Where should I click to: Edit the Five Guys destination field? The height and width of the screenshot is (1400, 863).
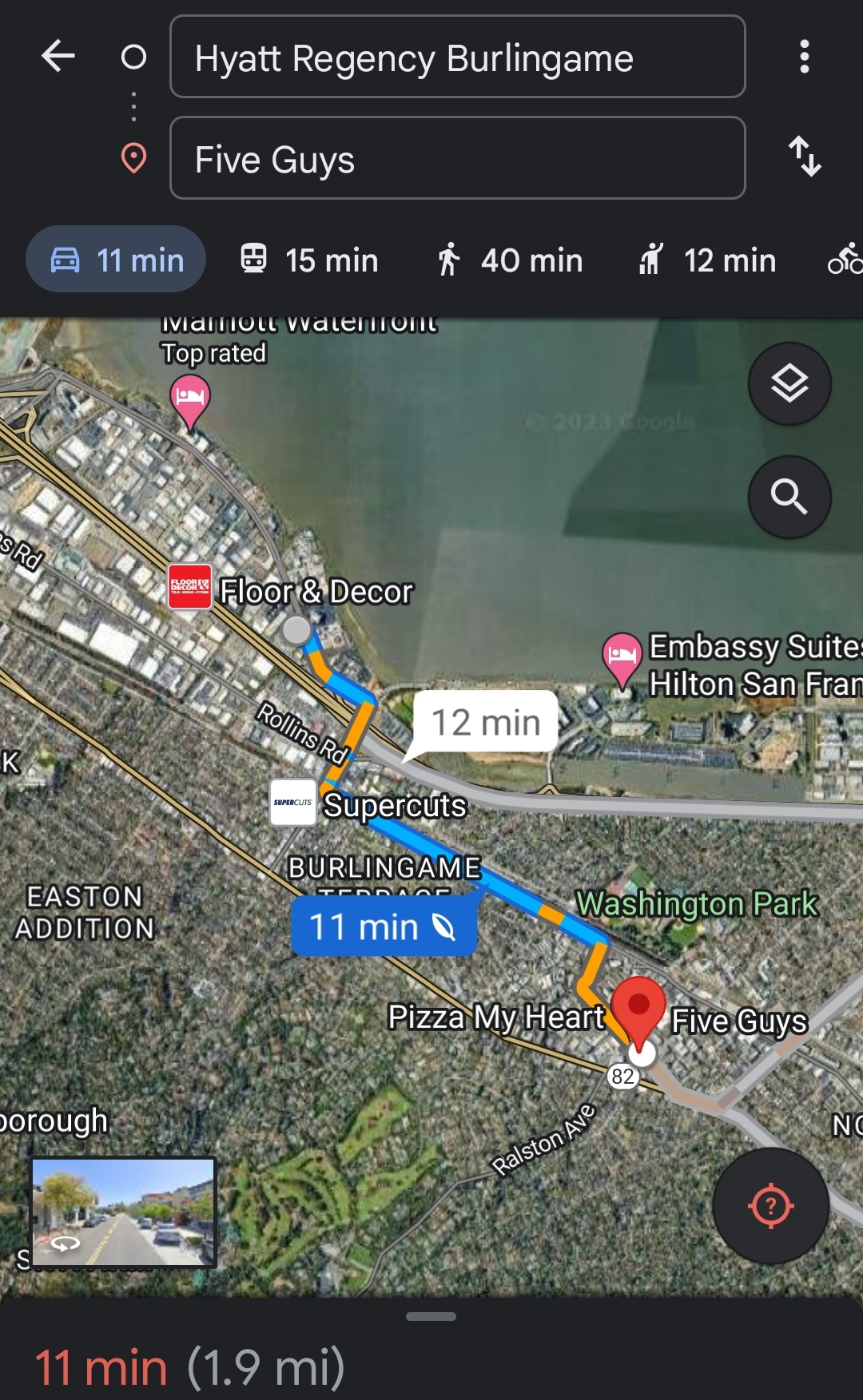click(x=457, y=158)
